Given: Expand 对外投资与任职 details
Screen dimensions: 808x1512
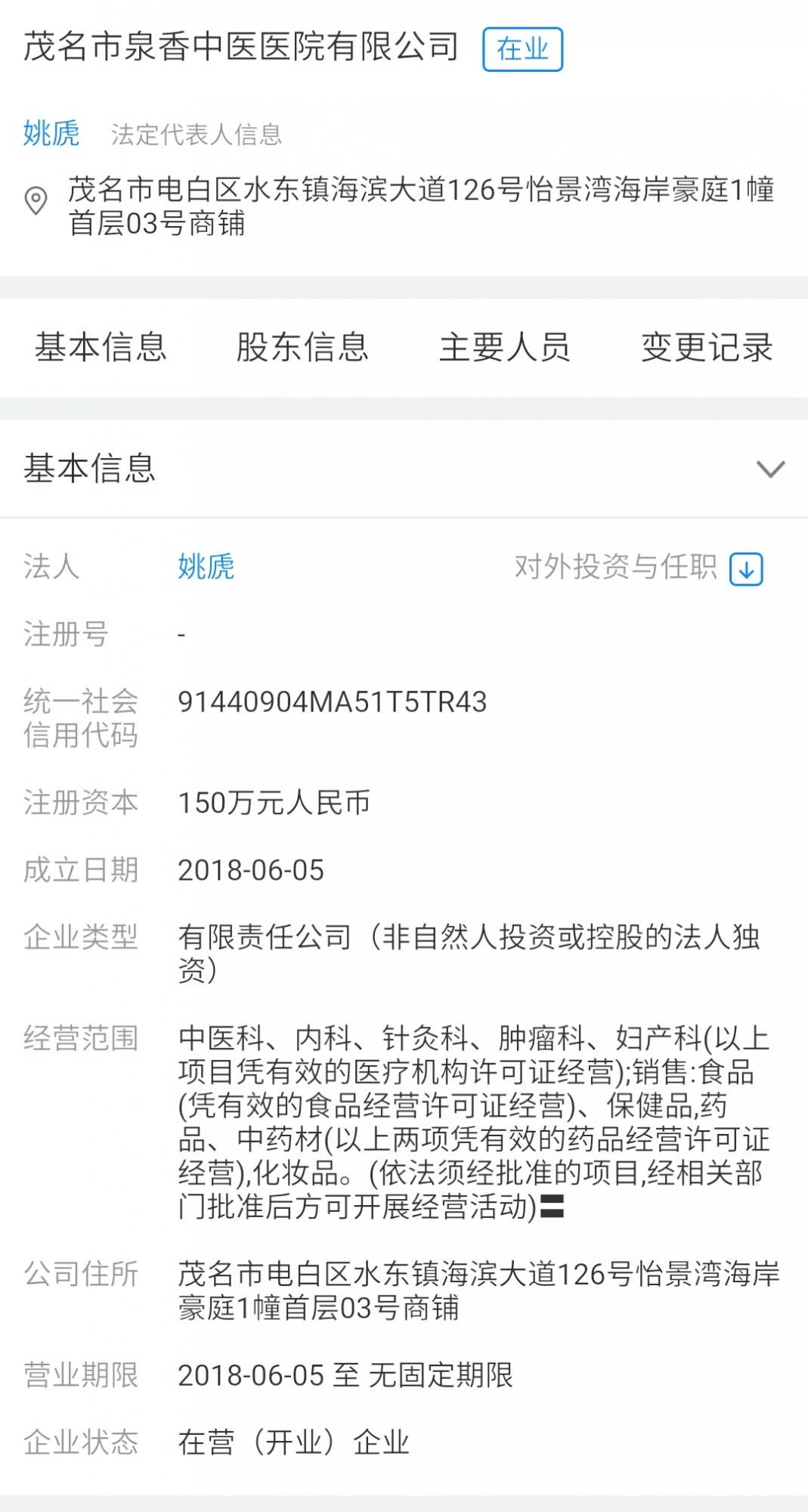Looking at the screenshot, I should pos(746,569).
